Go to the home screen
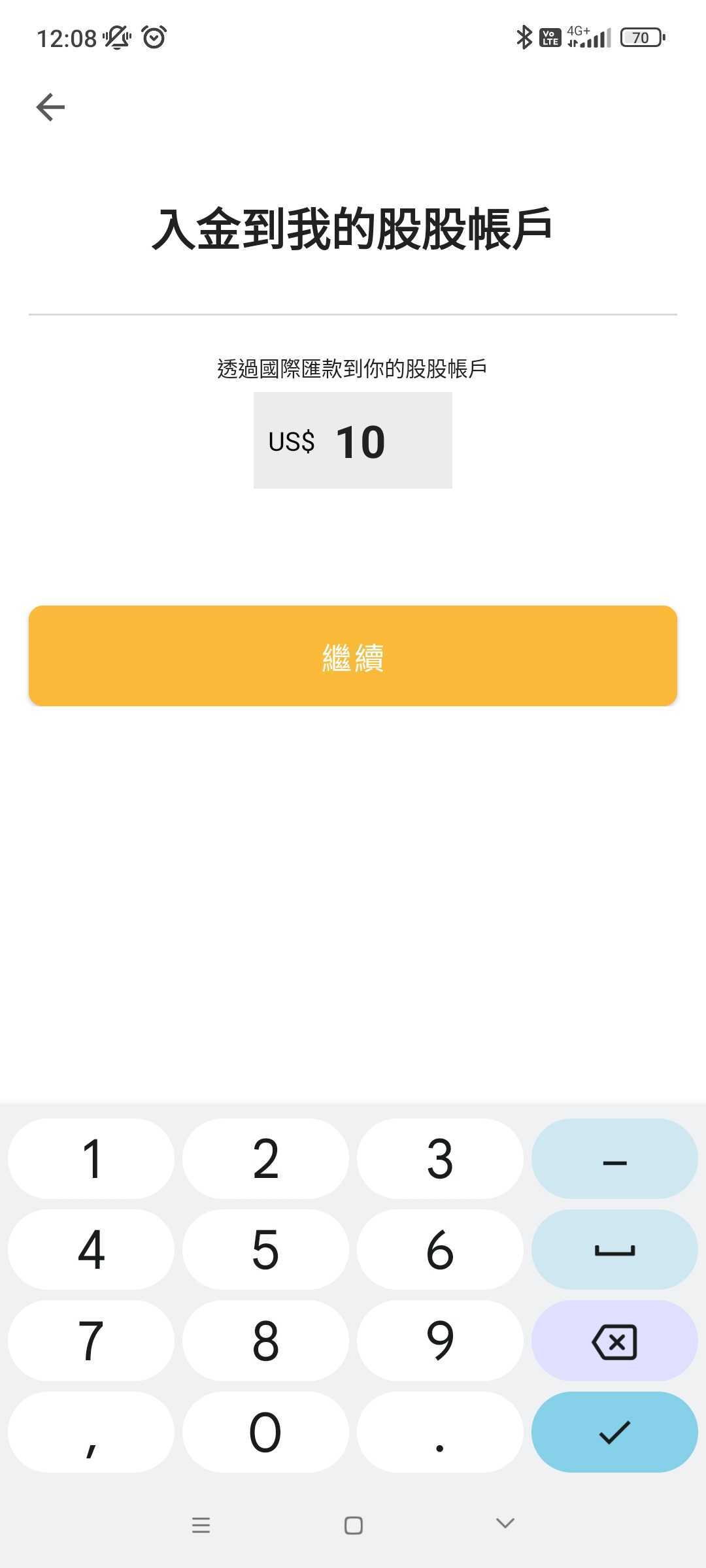Screen dimensions: 706x1568 [354, 1526]
